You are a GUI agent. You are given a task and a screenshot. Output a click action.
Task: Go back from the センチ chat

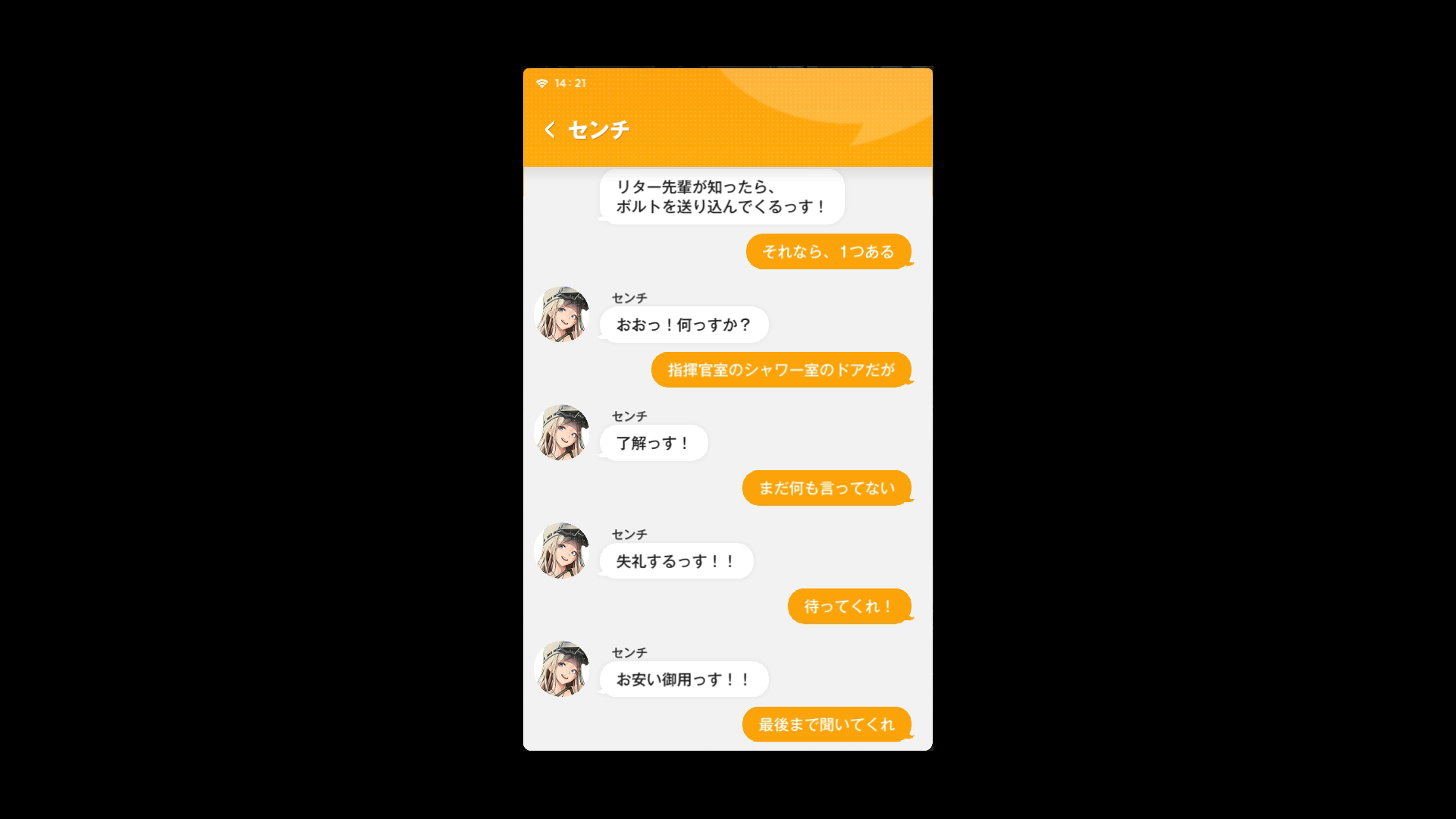(550, 130)
